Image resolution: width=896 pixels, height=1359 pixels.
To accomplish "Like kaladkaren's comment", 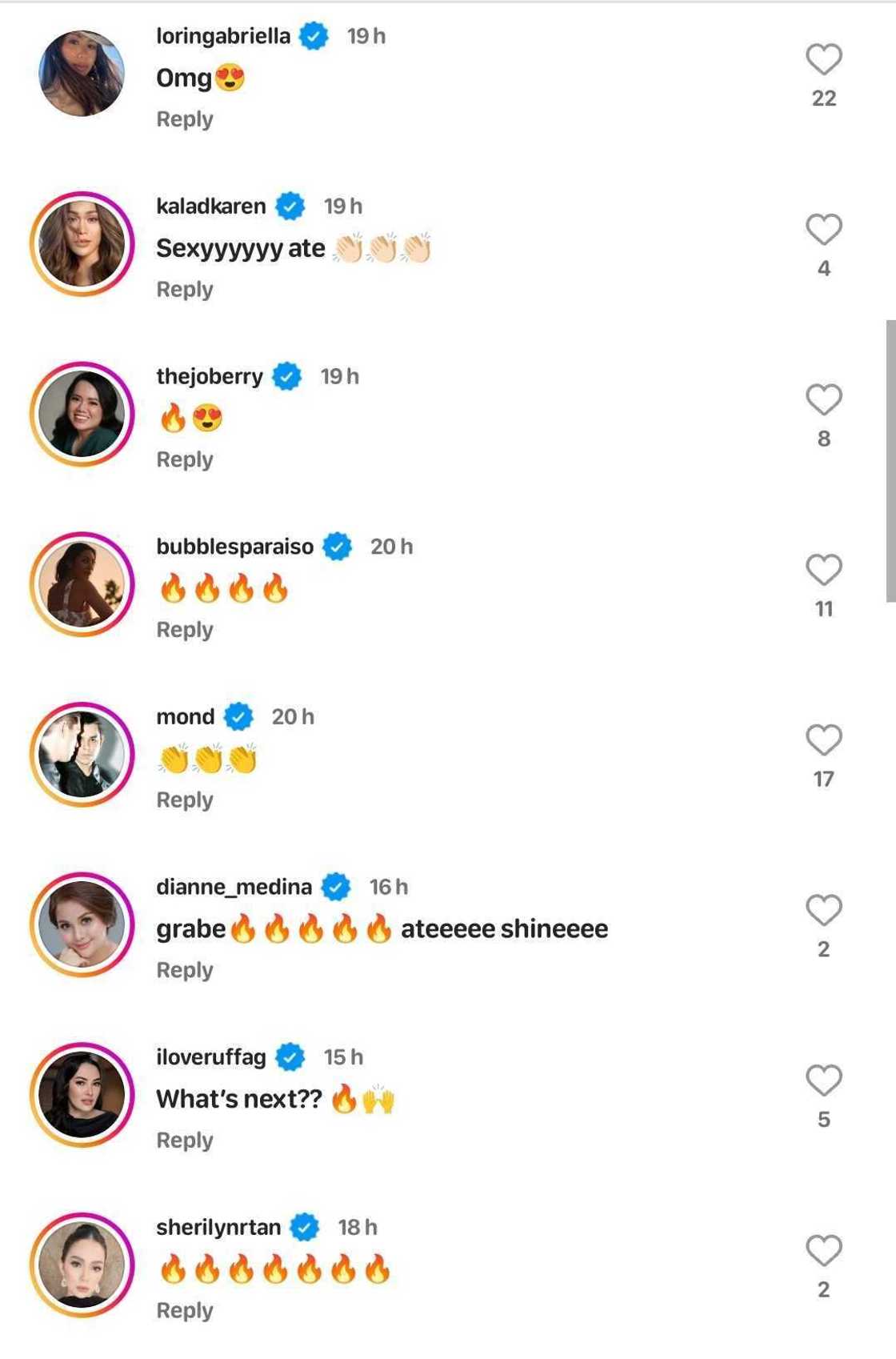I will click(823, 230).
